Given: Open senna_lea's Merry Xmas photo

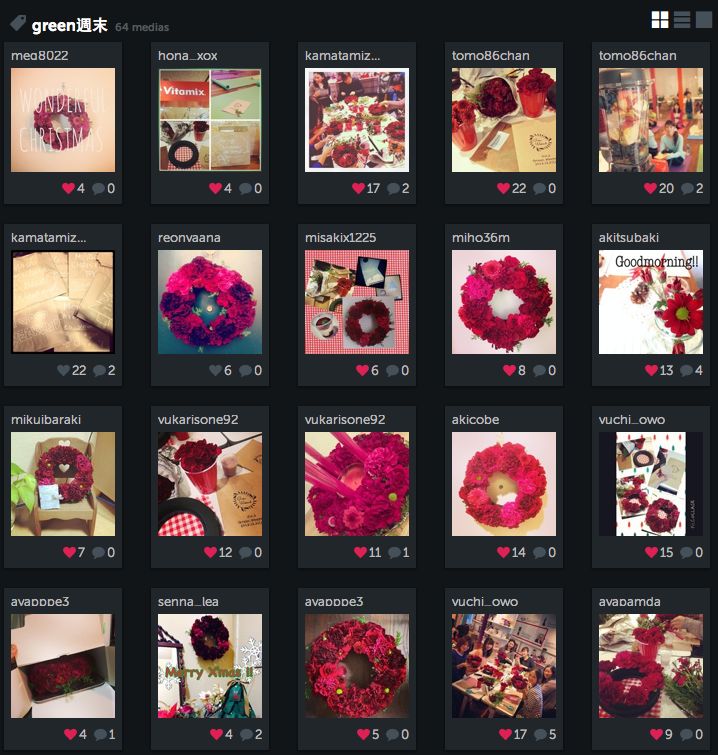Looking at the screenshot, I should [x=210, y=666].
